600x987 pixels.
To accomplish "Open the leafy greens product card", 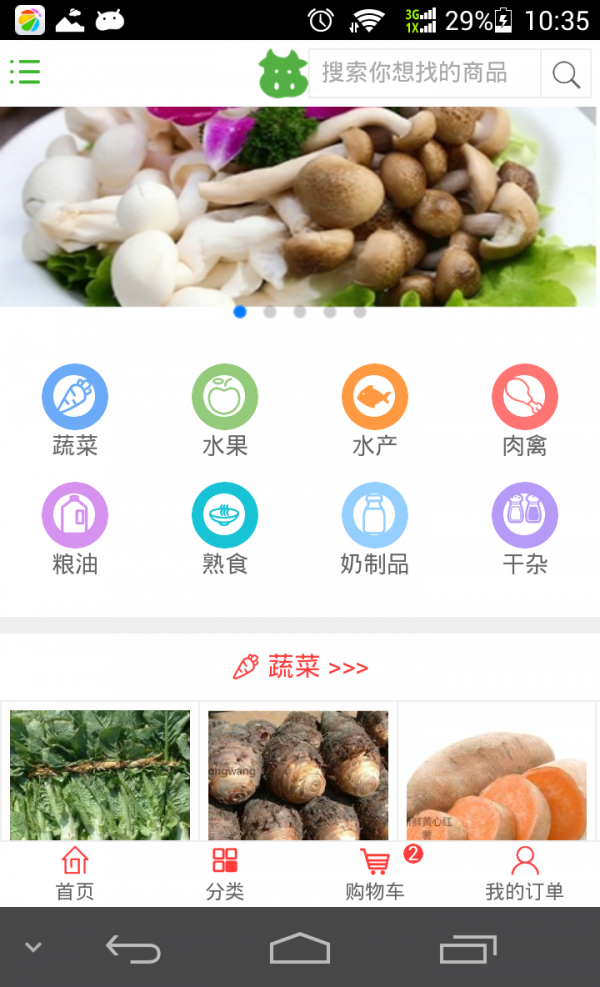I will pos(100,774).
